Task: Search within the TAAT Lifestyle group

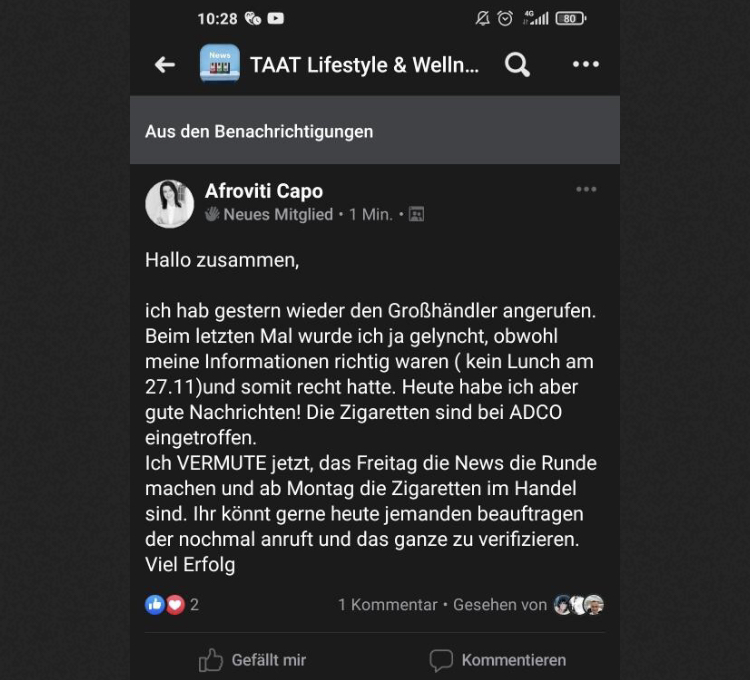Action: (x=517, y=65)
